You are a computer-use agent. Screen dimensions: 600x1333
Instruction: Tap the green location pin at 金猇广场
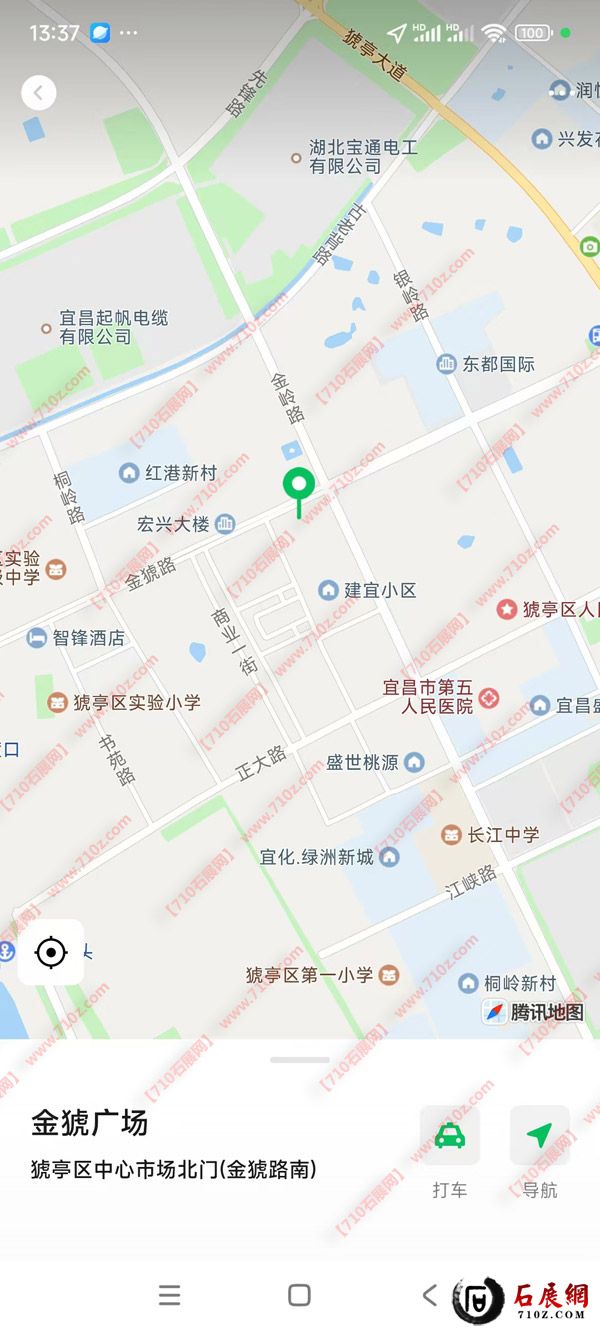pyautogui.click(x=298, y=486)
